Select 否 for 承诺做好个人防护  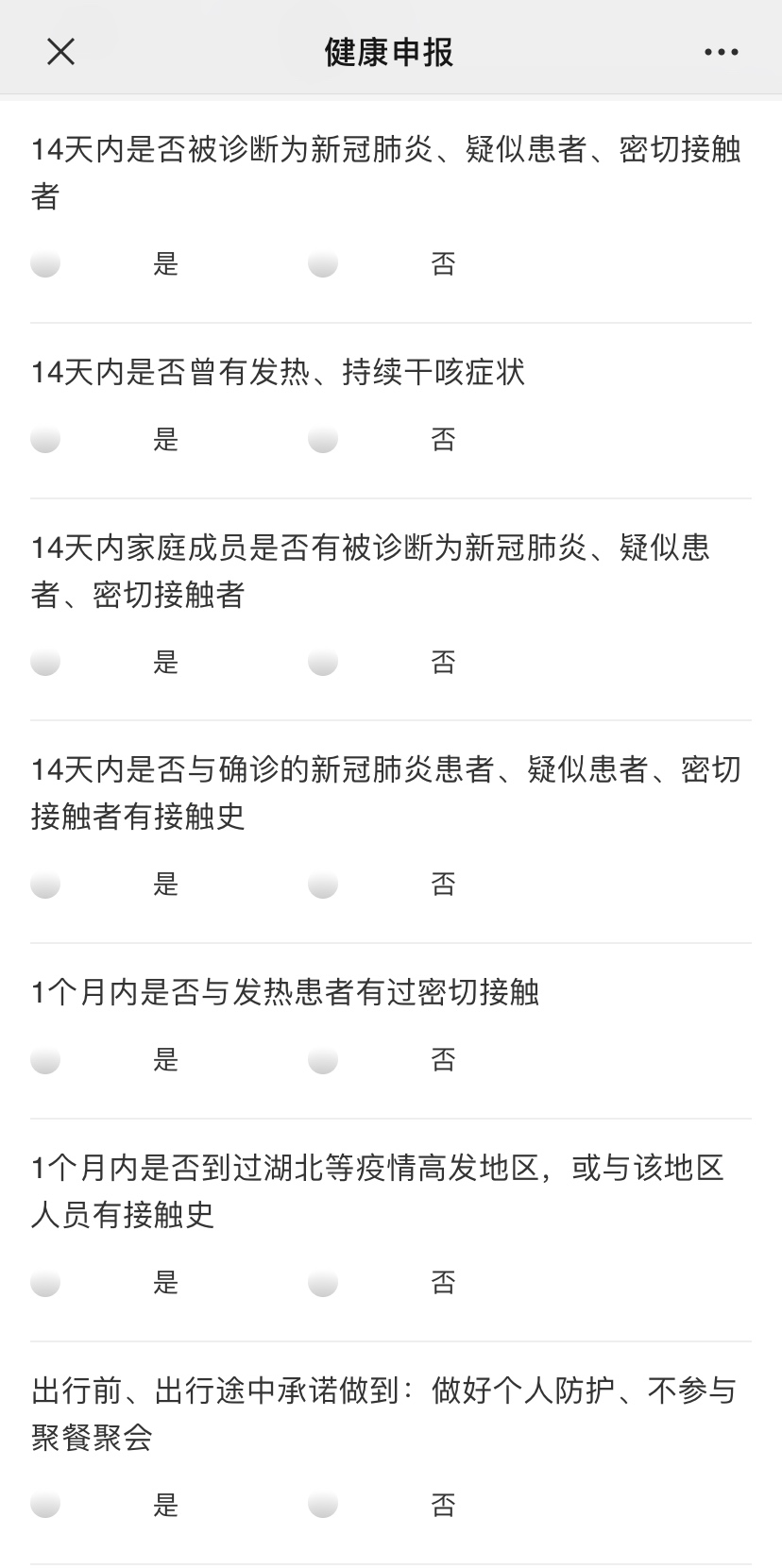(x=323, y=1505)
